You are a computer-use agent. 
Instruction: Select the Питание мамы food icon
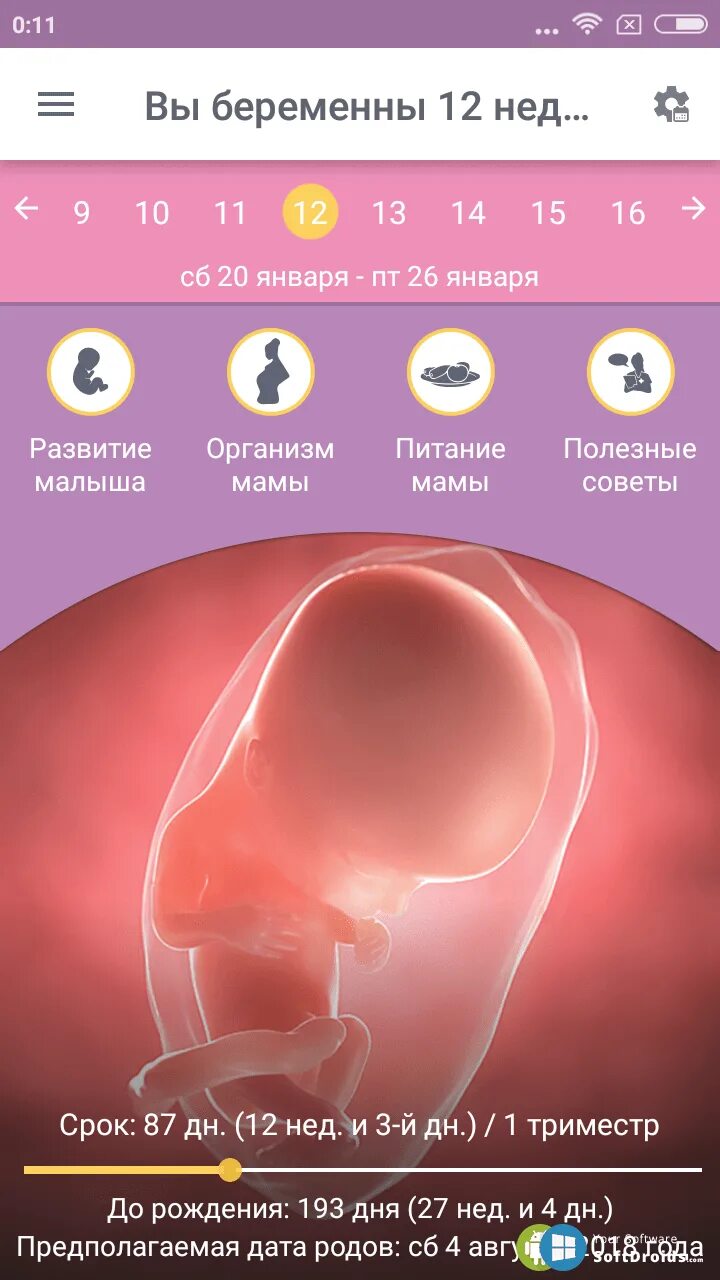click(450, 370)
